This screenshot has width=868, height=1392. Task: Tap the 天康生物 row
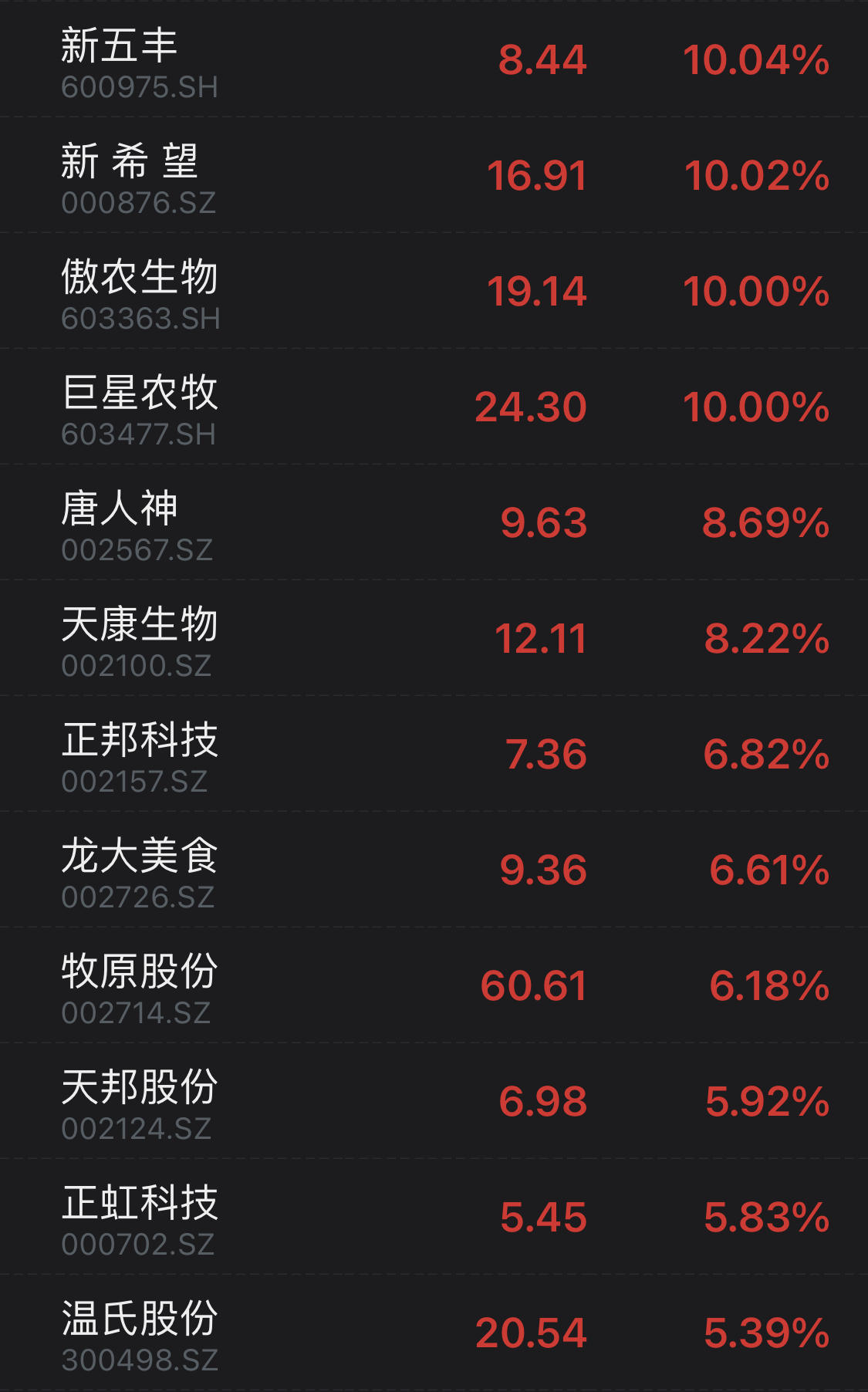tap(434, 638)
